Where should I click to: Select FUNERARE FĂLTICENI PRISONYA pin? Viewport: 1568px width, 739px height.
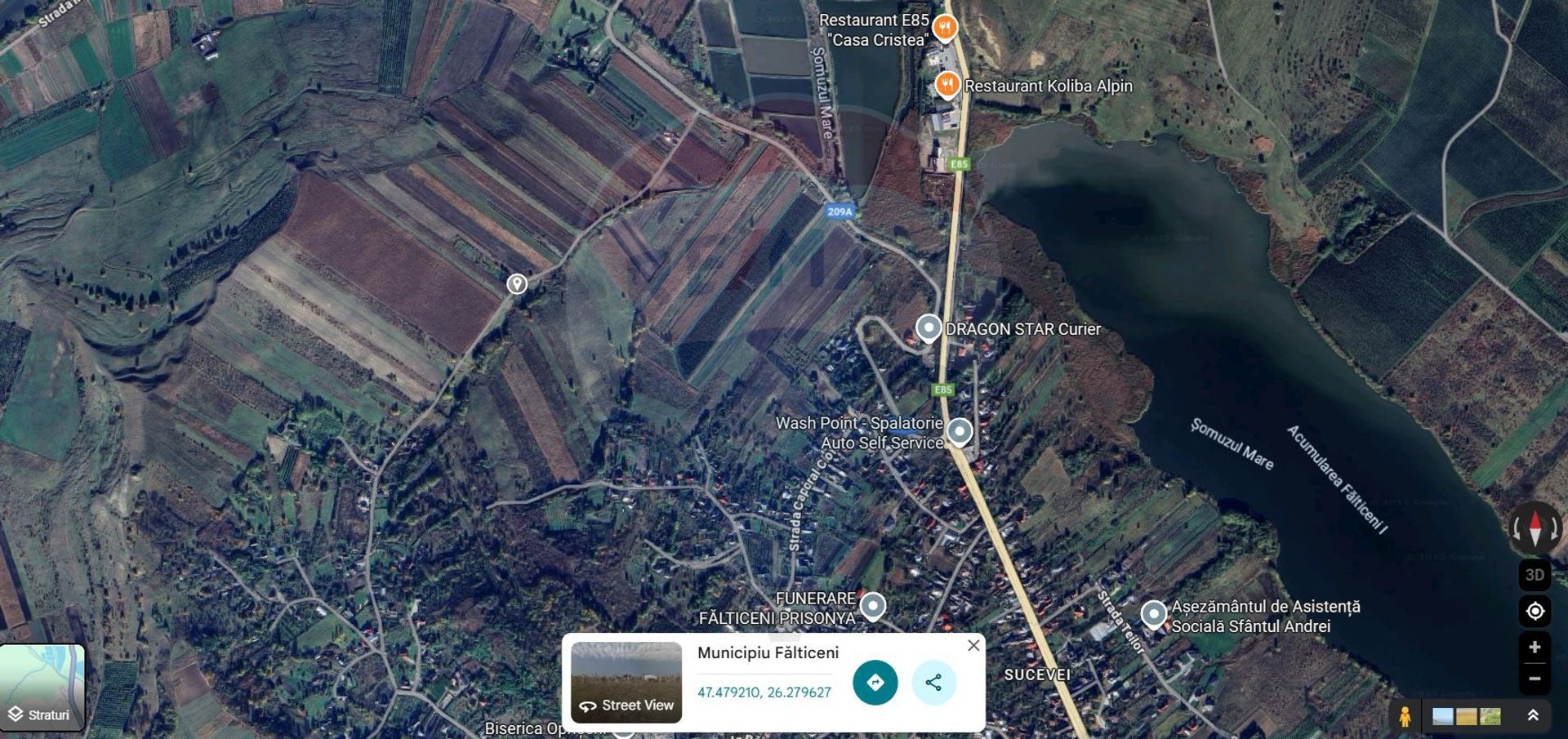[x=873, y=607]
